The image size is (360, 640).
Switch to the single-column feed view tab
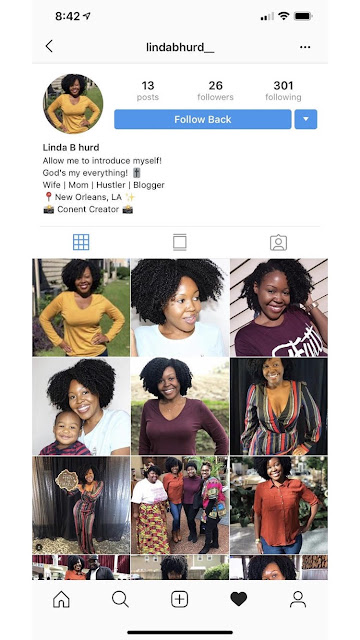click(x=180, y=242)
